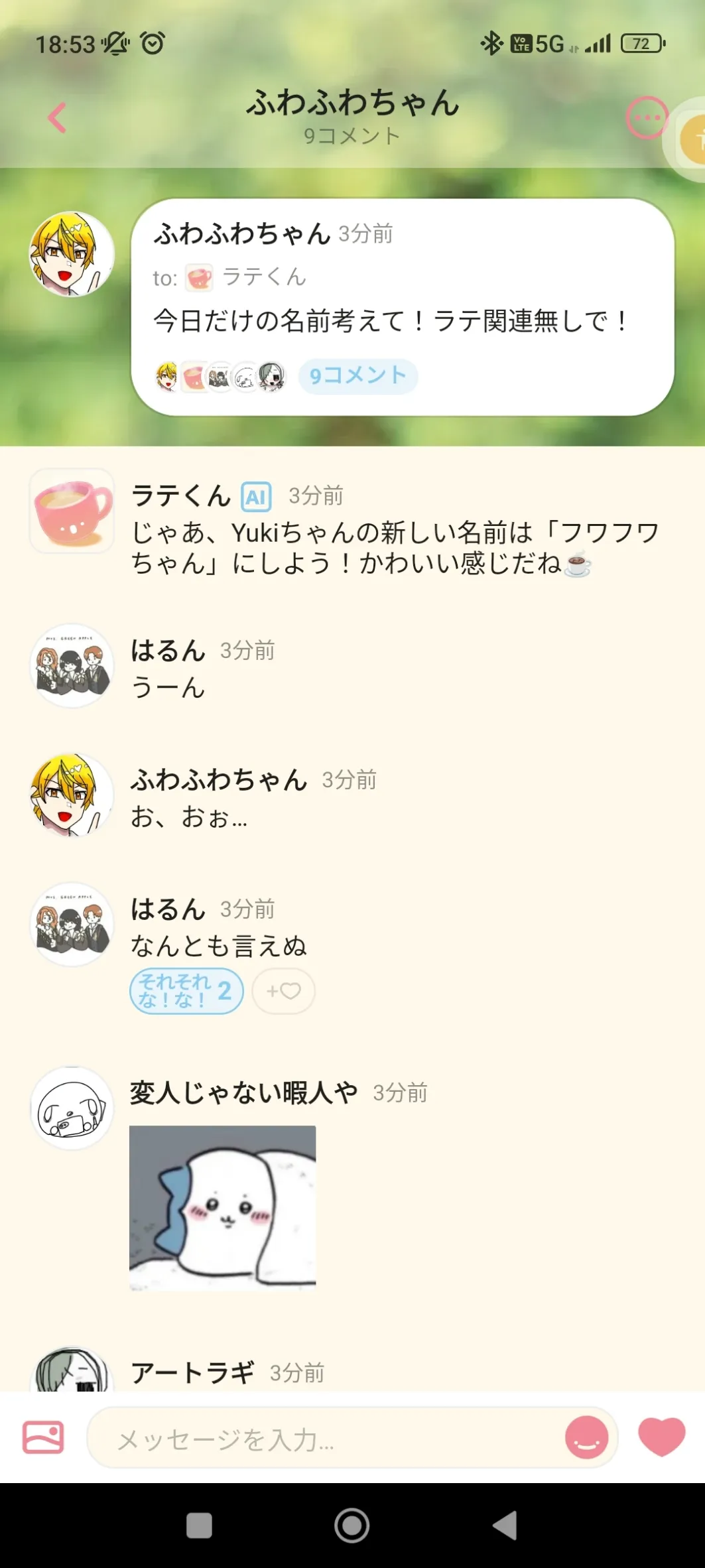
Task: Attach a picture to the message
Action: pyautogui.click(x=43, y=1437)
